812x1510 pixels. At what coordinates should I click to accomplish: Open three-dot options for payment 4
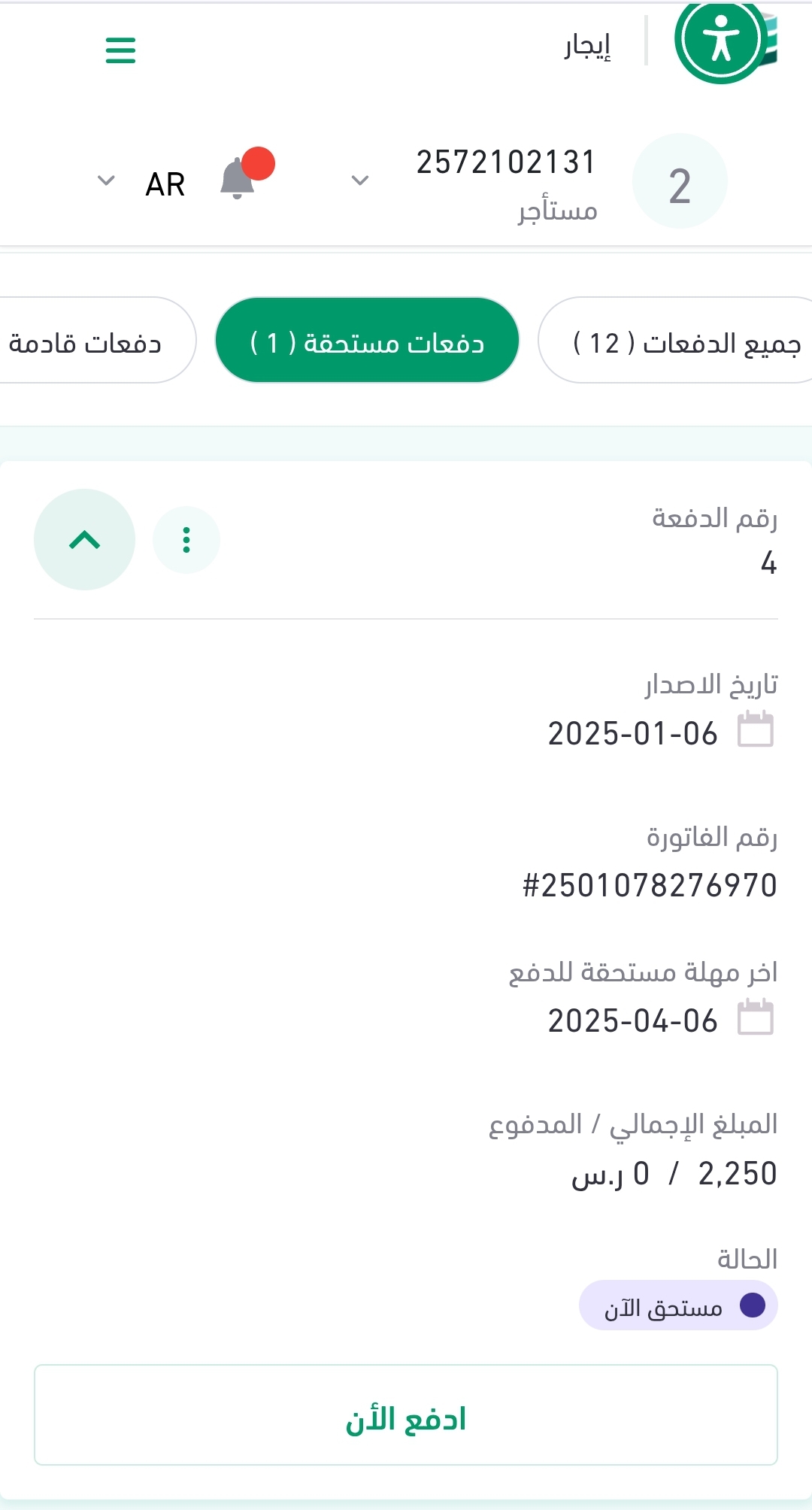pos(186,540)
